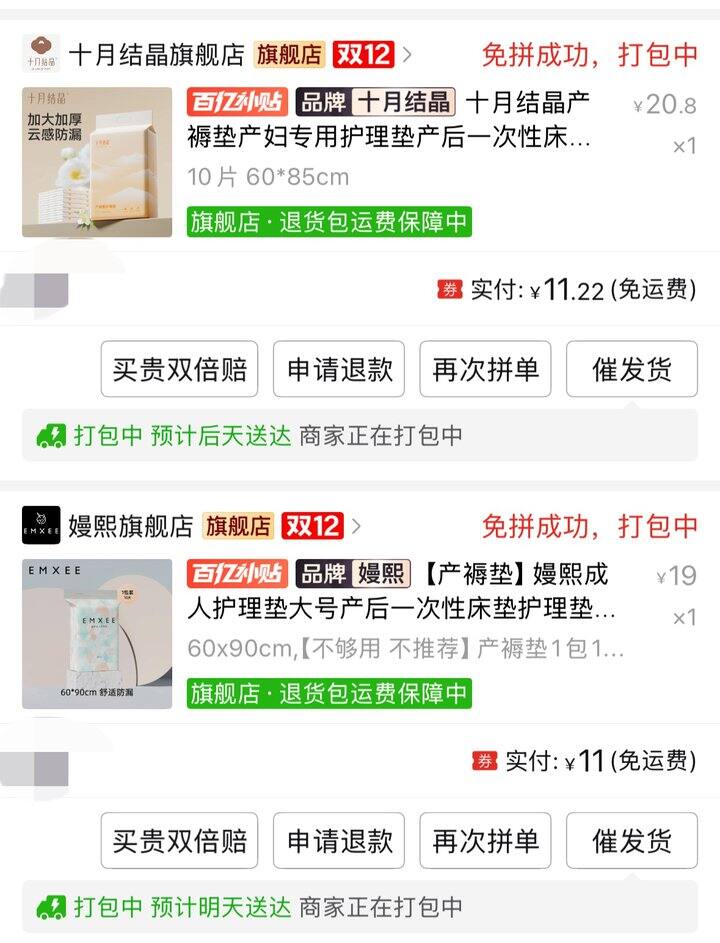This screenshot has width=720, height=943.
Task: View 预计明天送达 logistics status
Action: (250, 908)
